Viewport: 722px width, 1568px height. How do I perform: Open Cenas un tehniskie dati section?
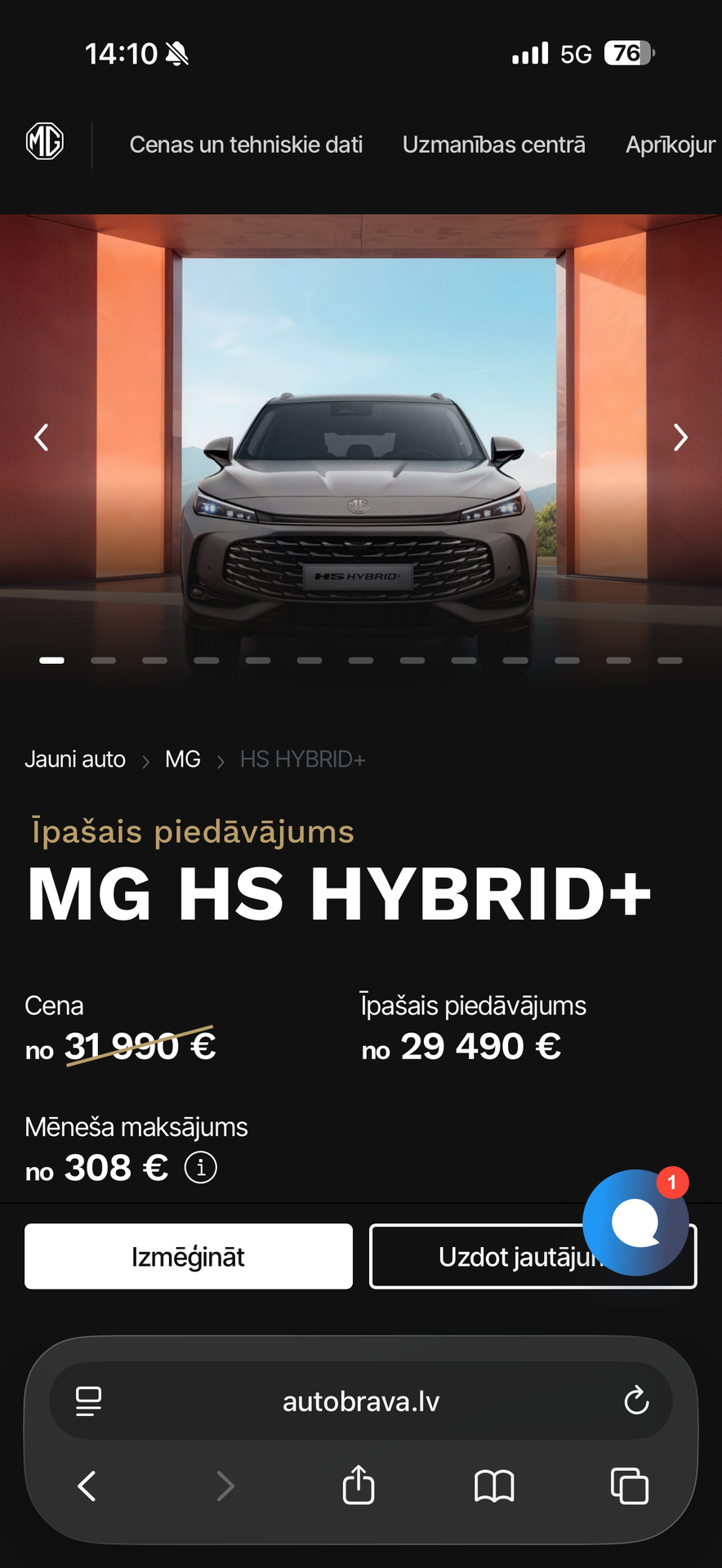click(x=246, y=145)
